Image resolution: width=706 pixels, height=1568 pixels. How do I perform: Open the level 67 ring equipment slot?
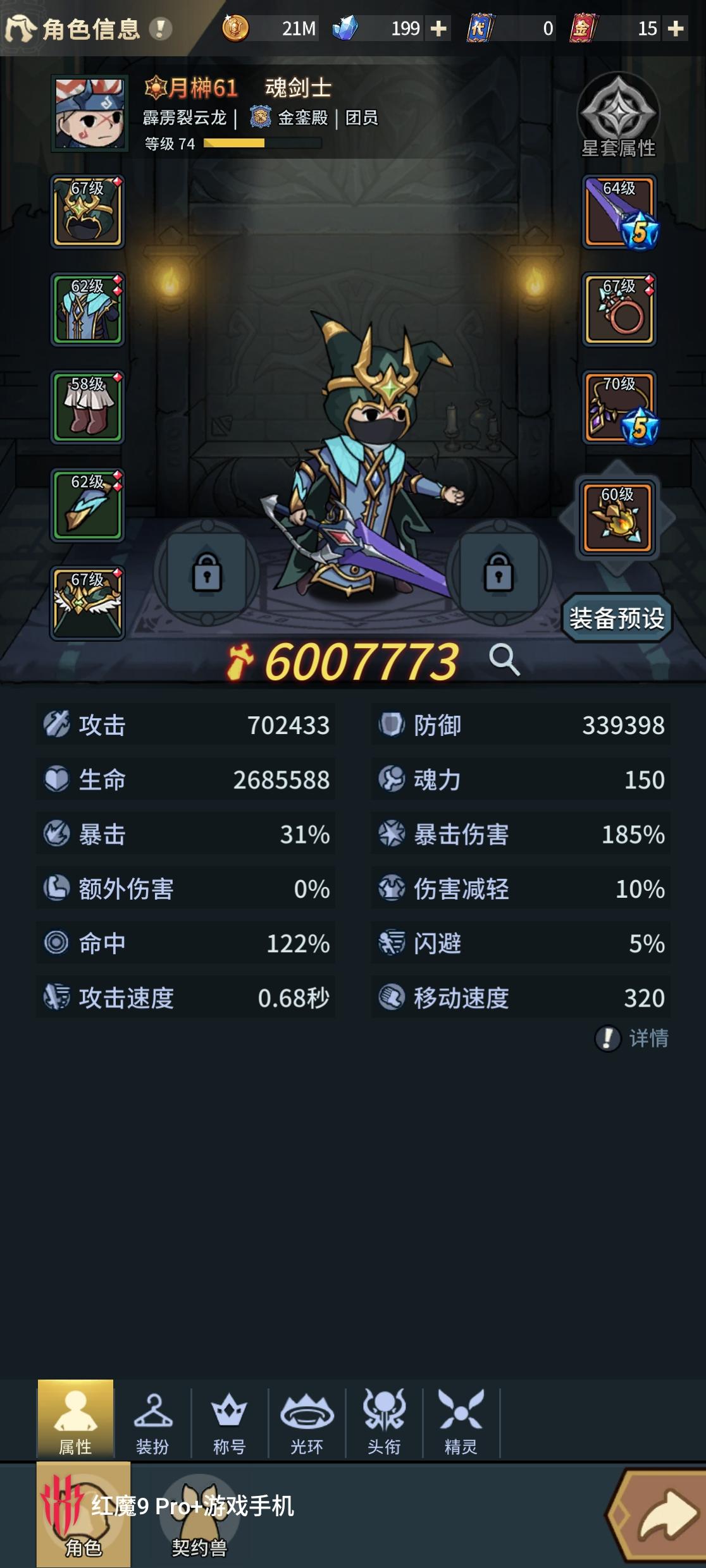pos(618,310)
